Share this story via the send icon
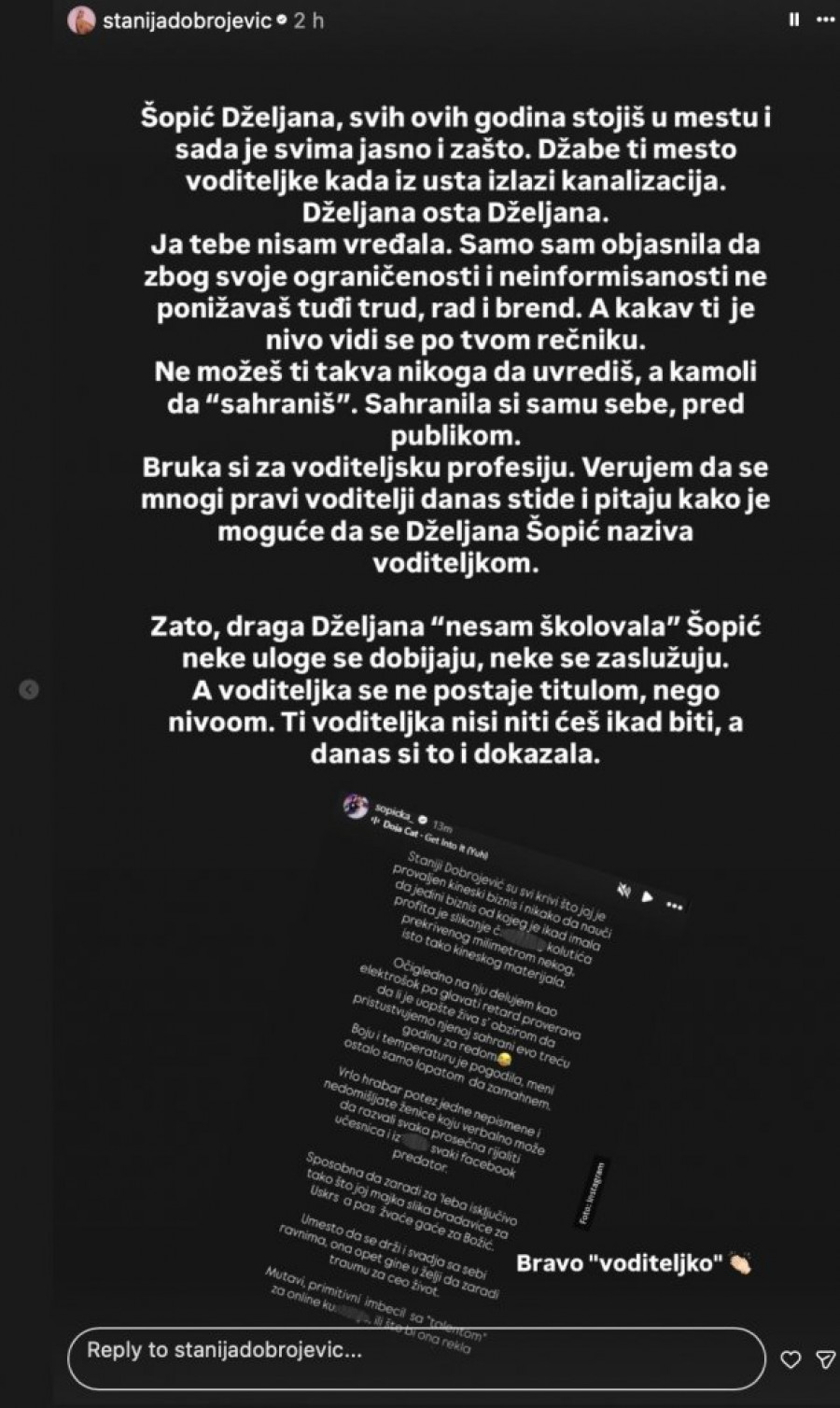 (826, 1359)
